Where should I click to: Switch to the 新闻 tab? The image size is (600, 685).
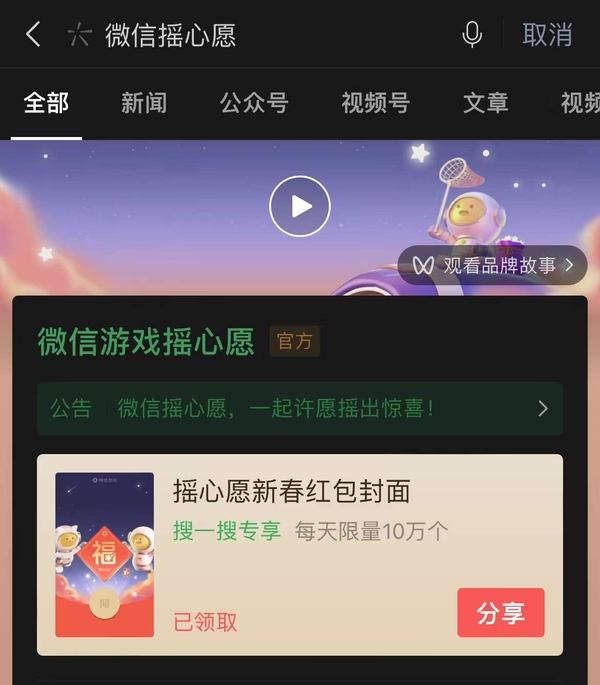[x=143, y=103]
